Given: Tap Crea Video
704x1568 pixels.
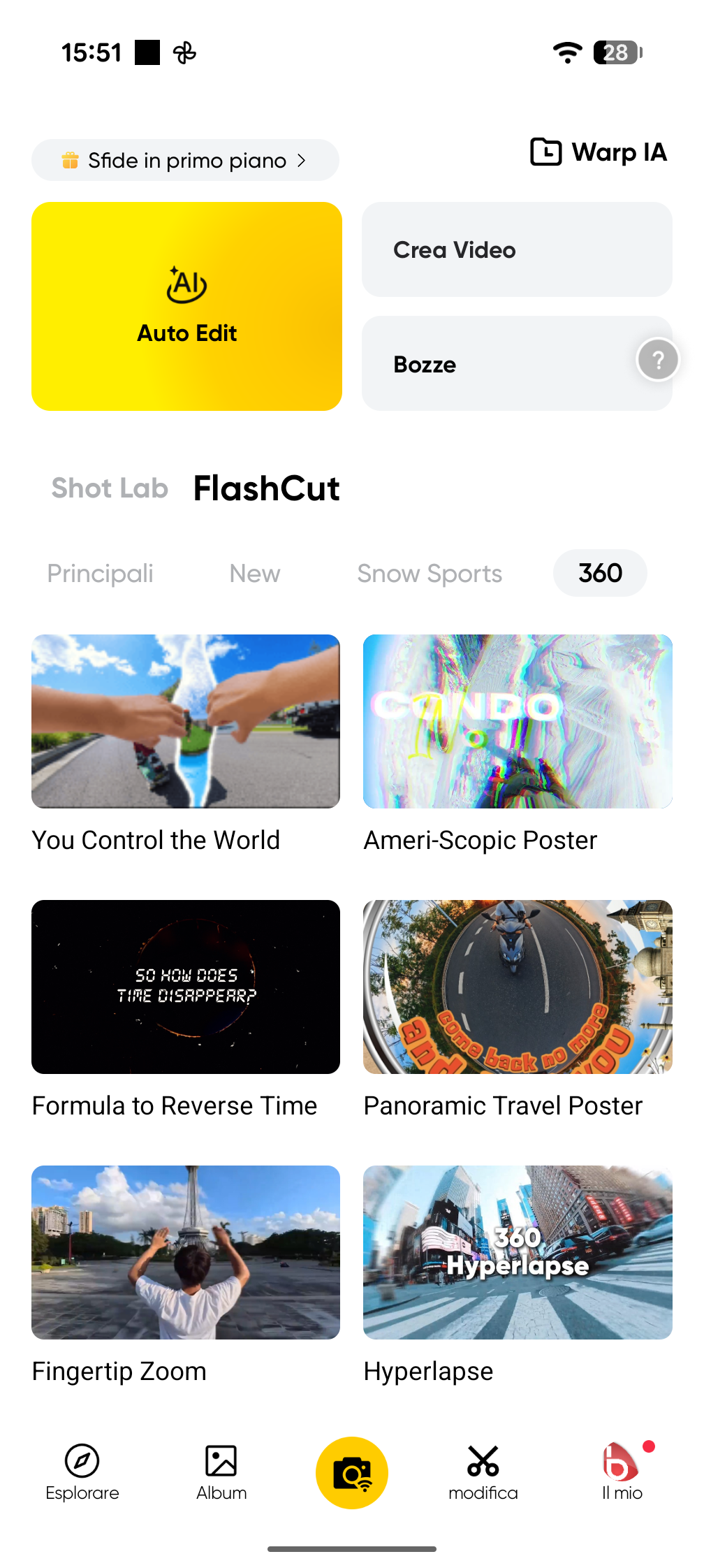Looking at the screenshot, I should pyautogui.click(x=517, y=249).
